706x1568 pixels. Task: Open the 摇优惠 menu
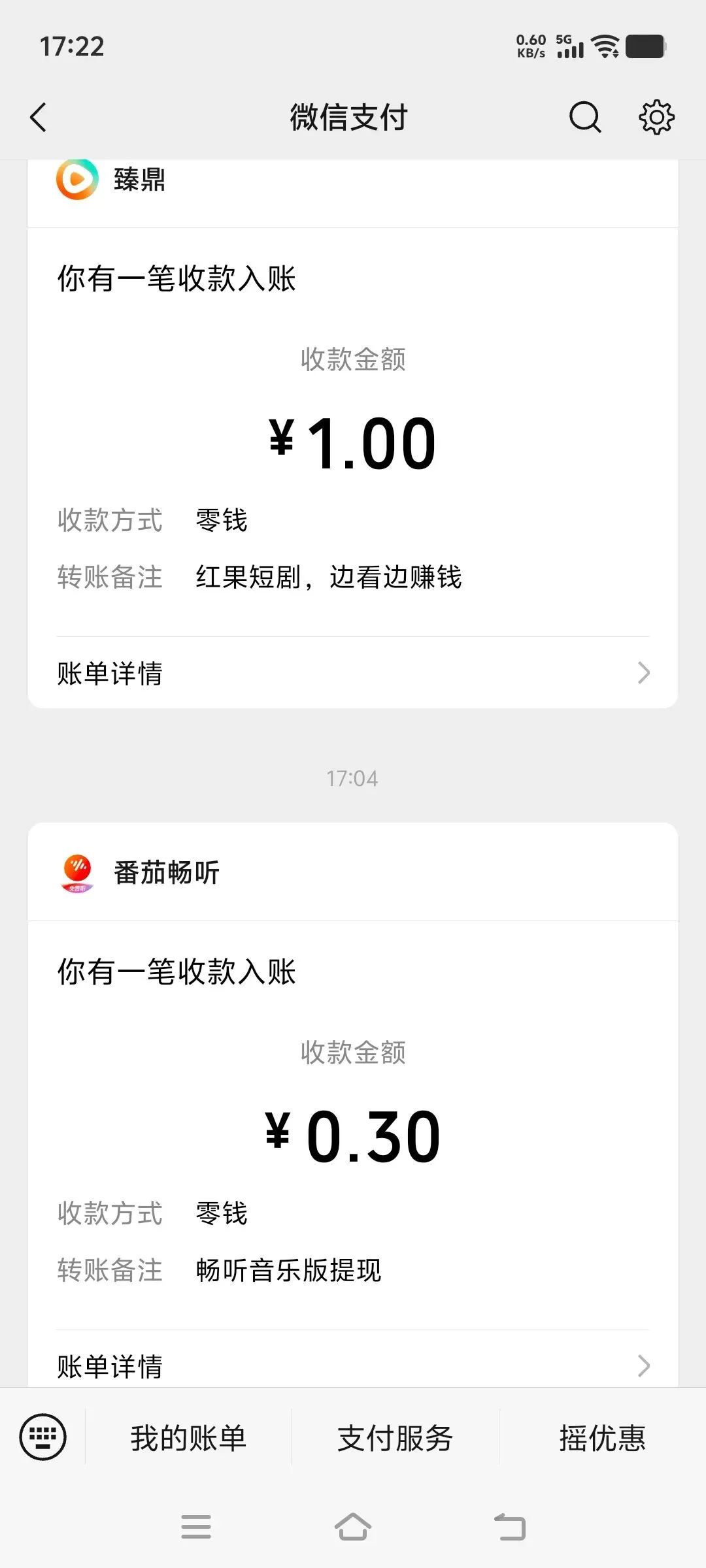tap(602, 1437)
